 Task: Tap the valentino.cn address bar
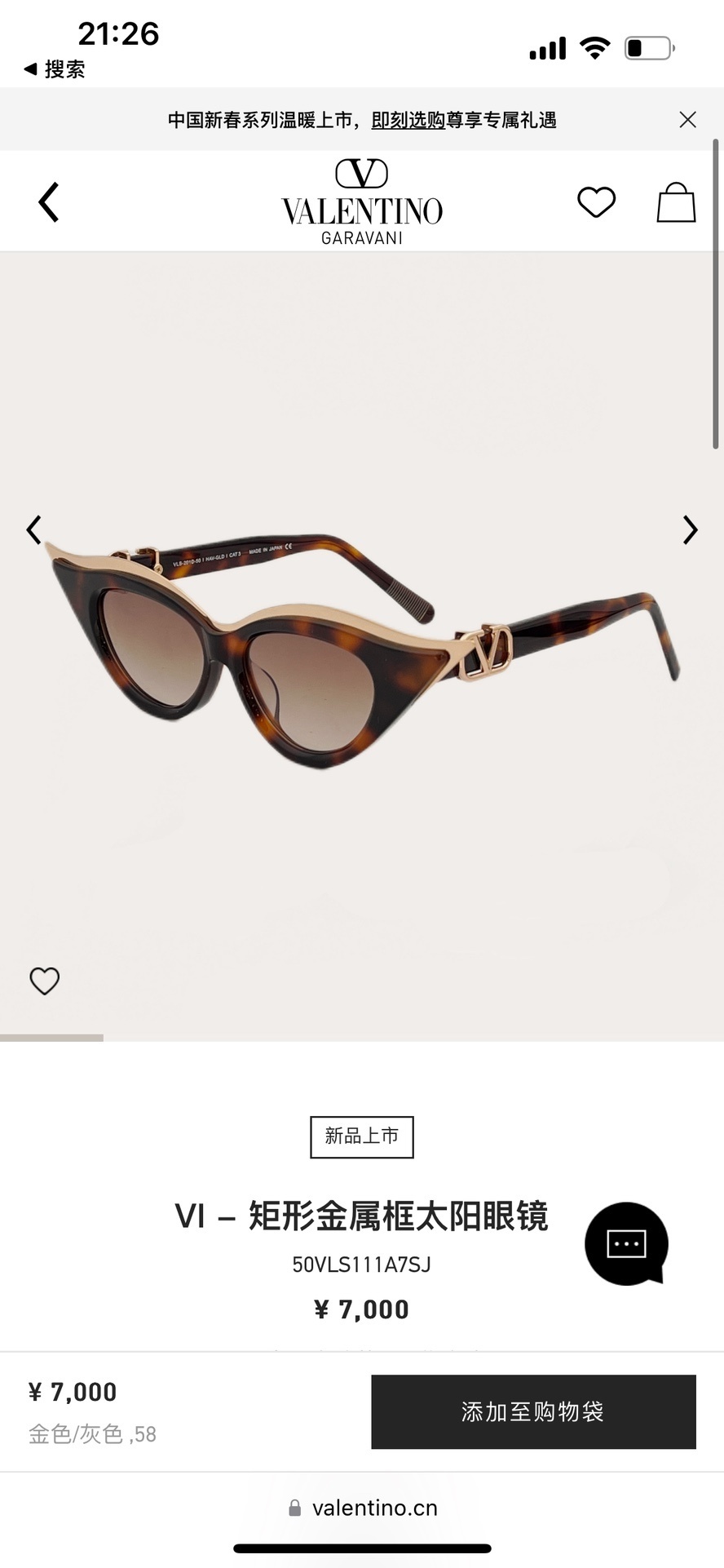[363, 1508]
